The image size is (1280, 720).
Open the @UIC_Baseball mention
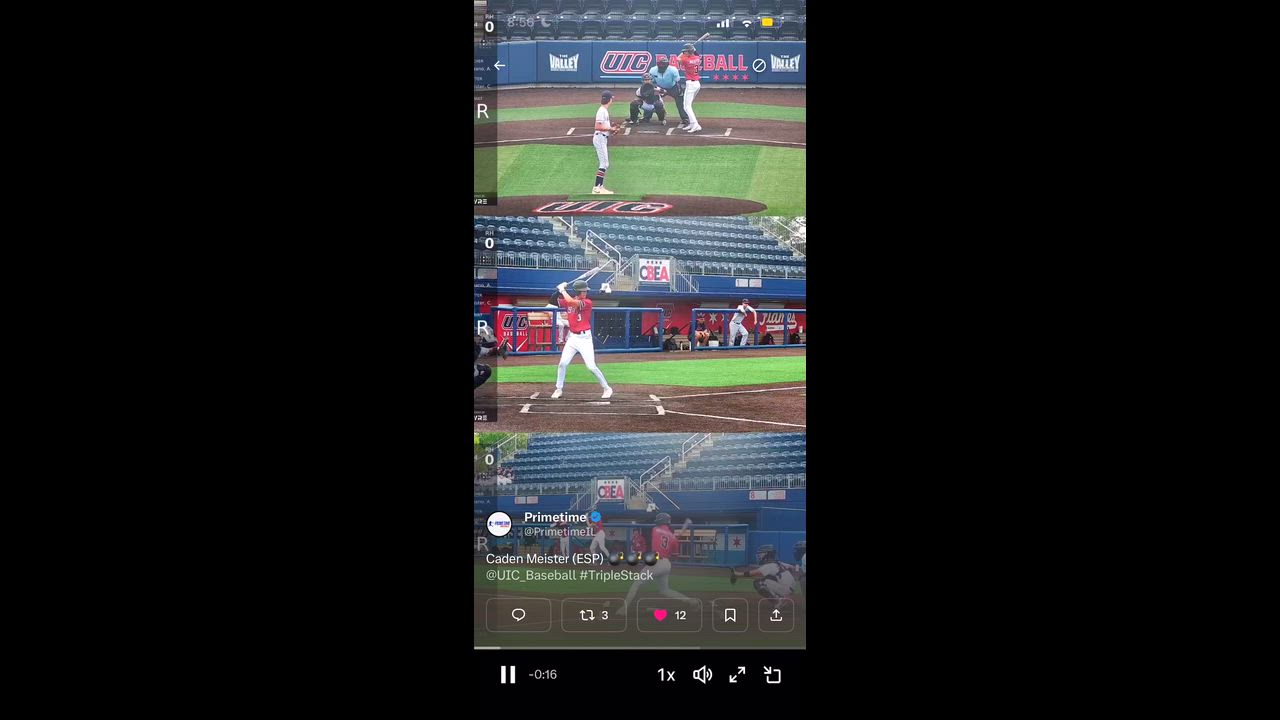(x=531, y=576)
